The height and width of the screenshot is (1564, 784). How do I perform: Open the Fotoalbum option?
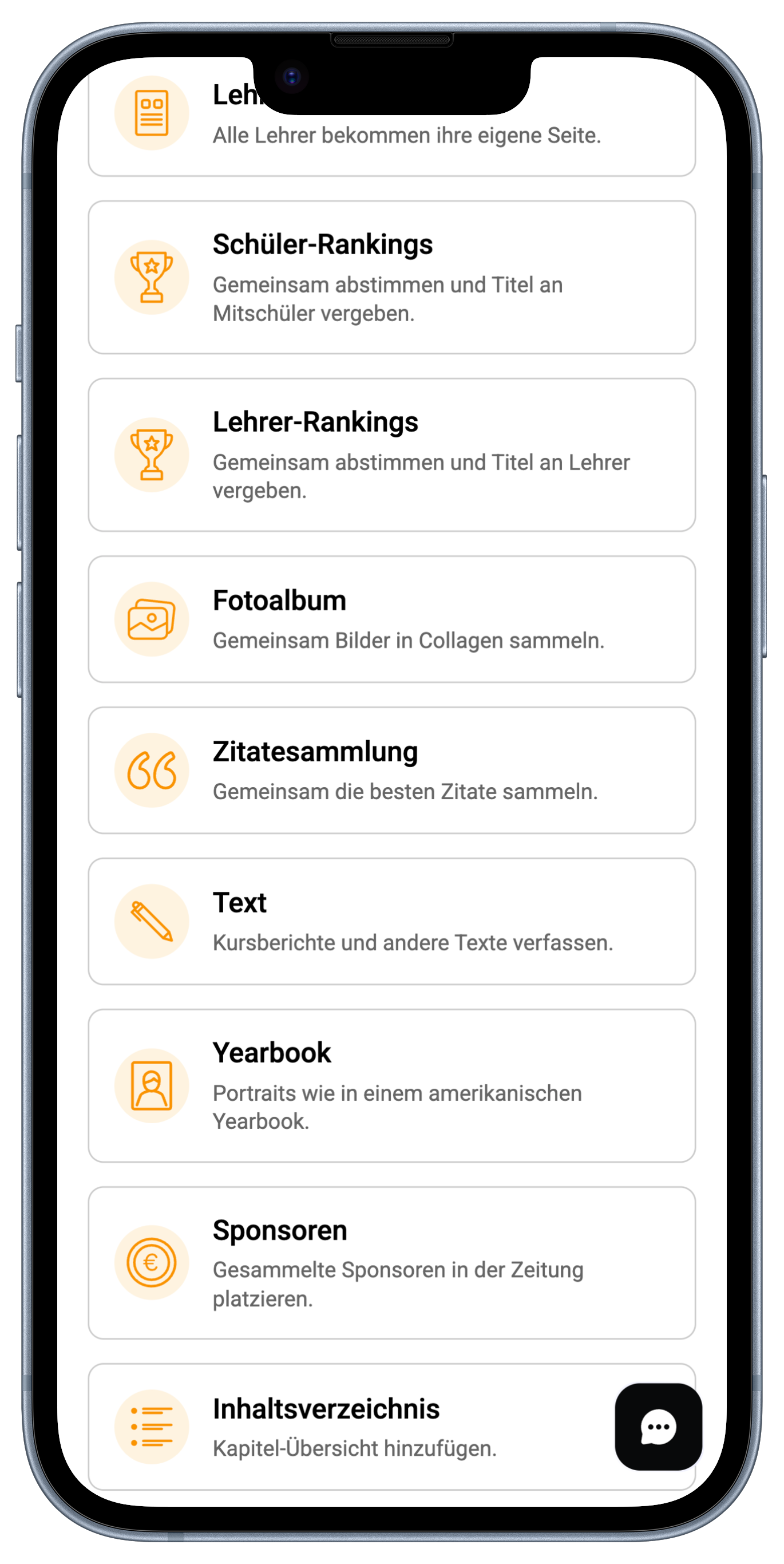pos(391,619)
